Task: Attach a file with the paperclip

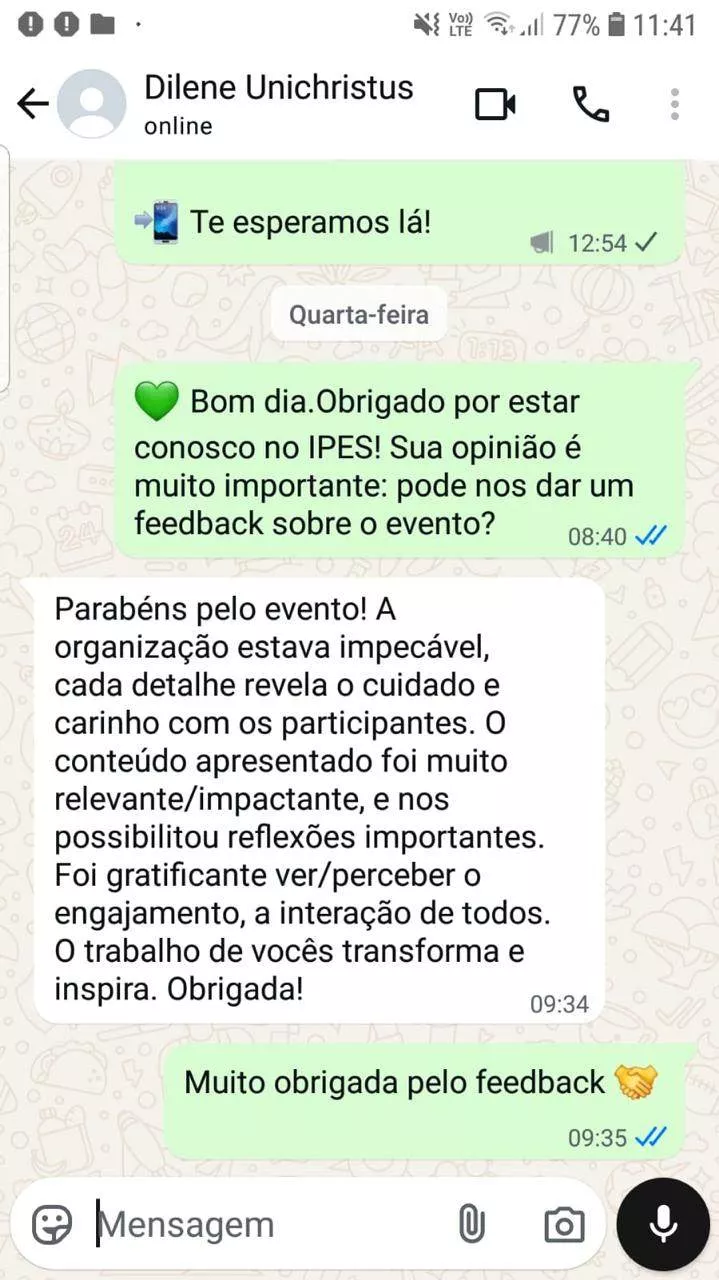Action: coord(471,1224)
